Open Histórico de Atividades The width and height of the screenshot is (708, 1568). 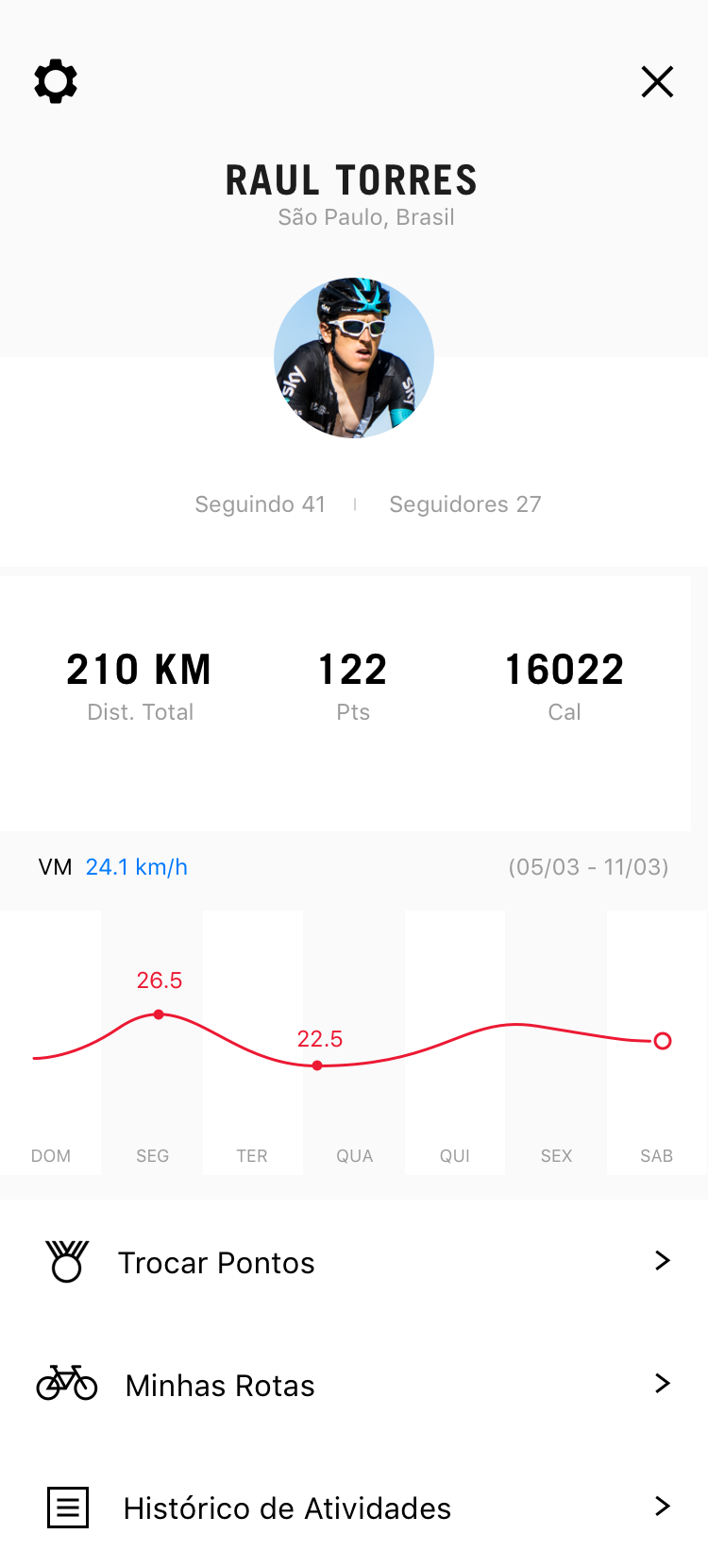354,1508
